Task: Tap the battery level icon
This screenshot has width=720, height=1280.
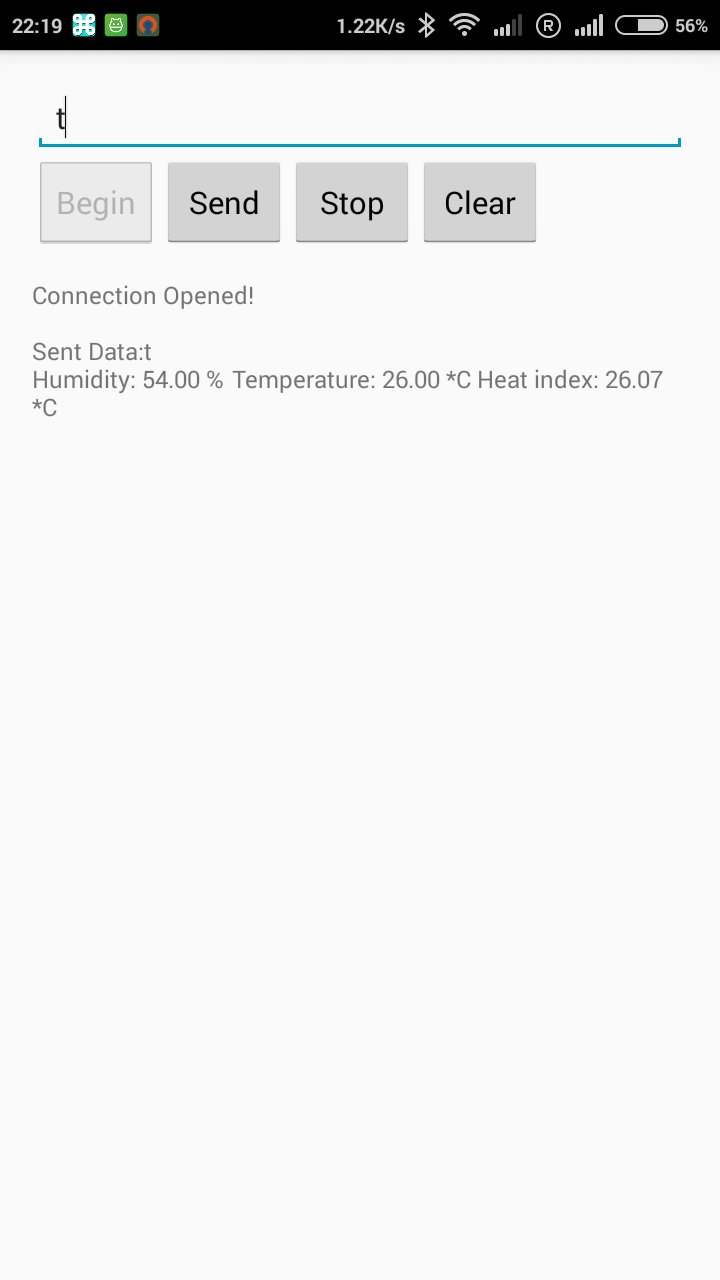Action: [x=640, y=25]
